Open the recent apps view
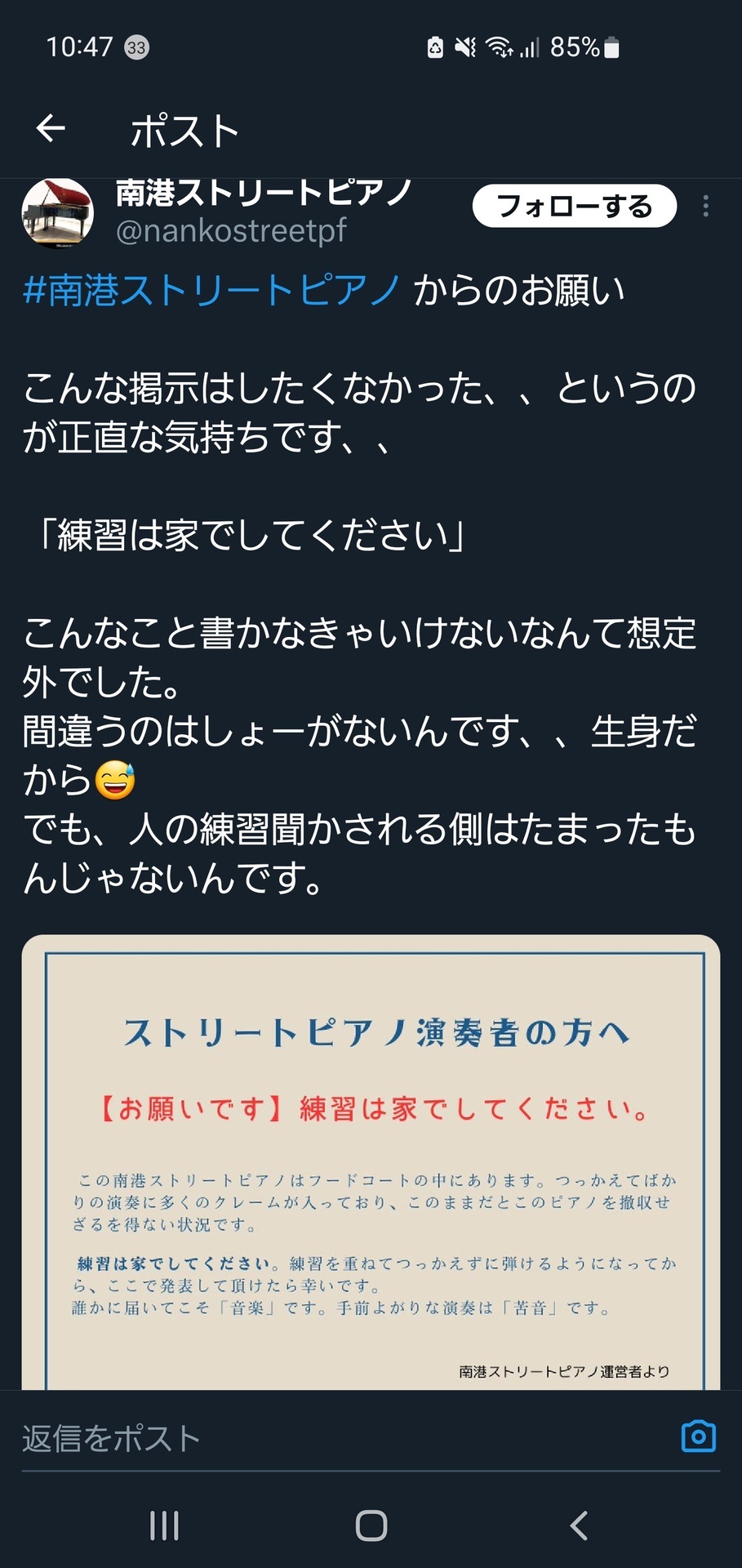 click(164, 1525)
